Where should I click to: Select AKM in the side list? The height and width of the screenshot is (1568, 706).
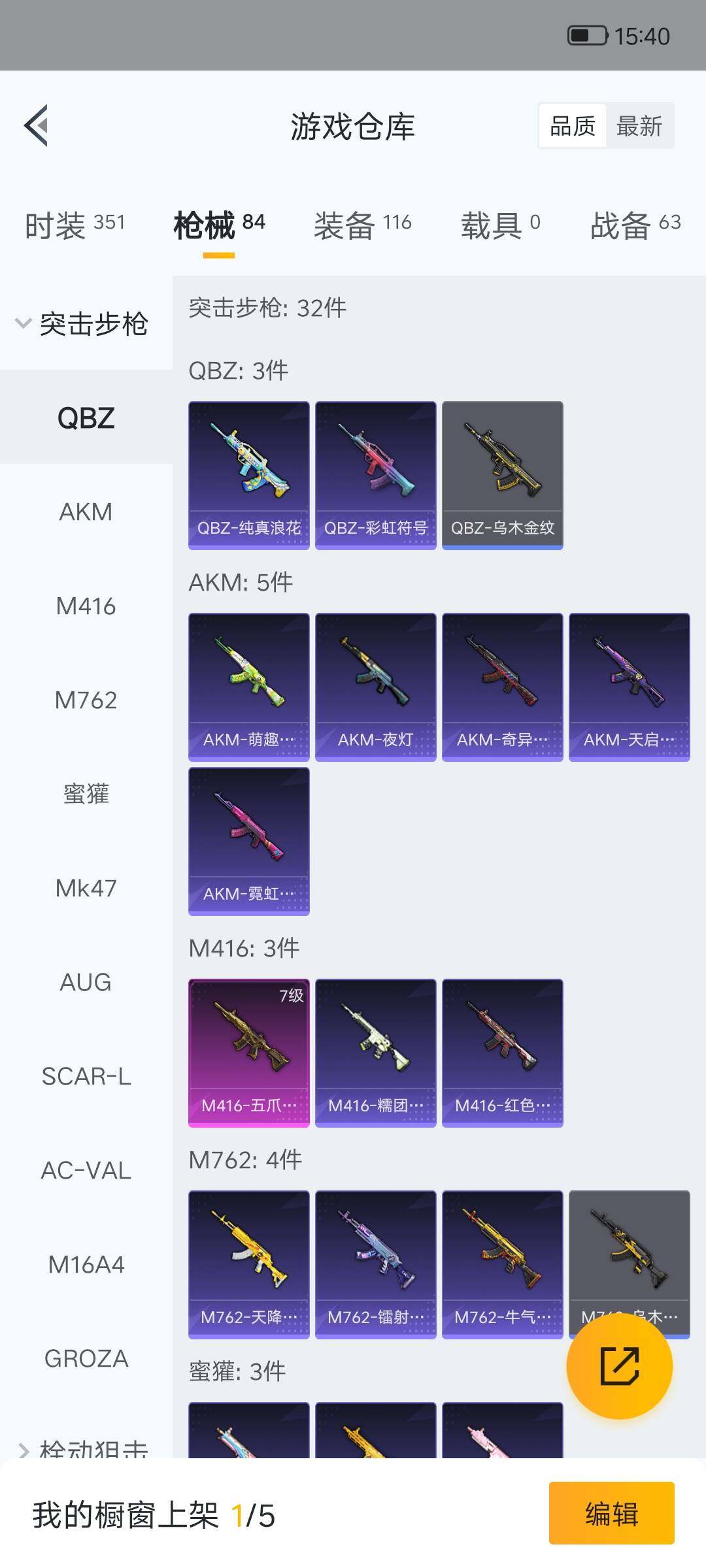(86, 512)
